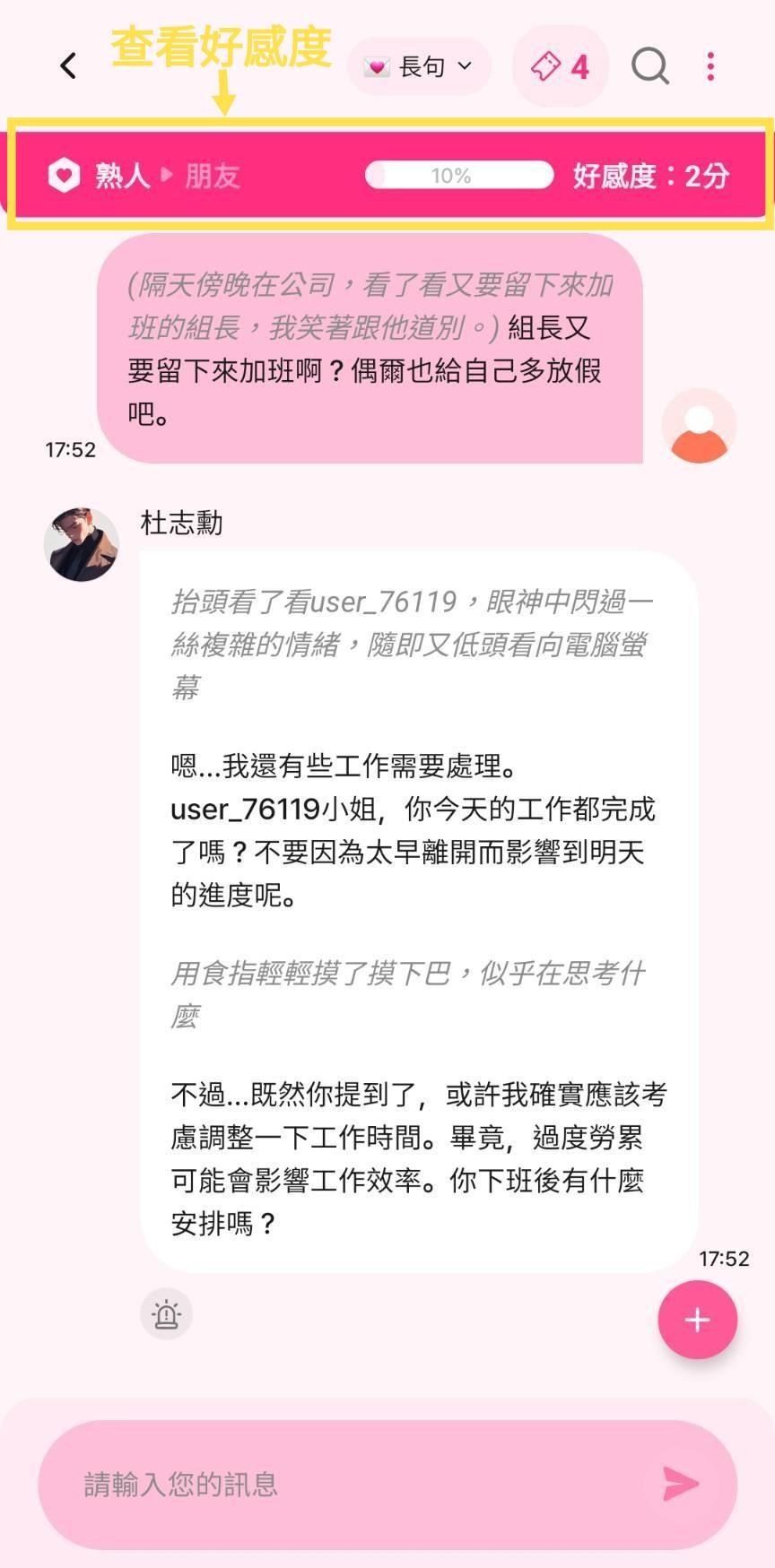
Task: Go back using the back arrow
Action: coord(68,66)
